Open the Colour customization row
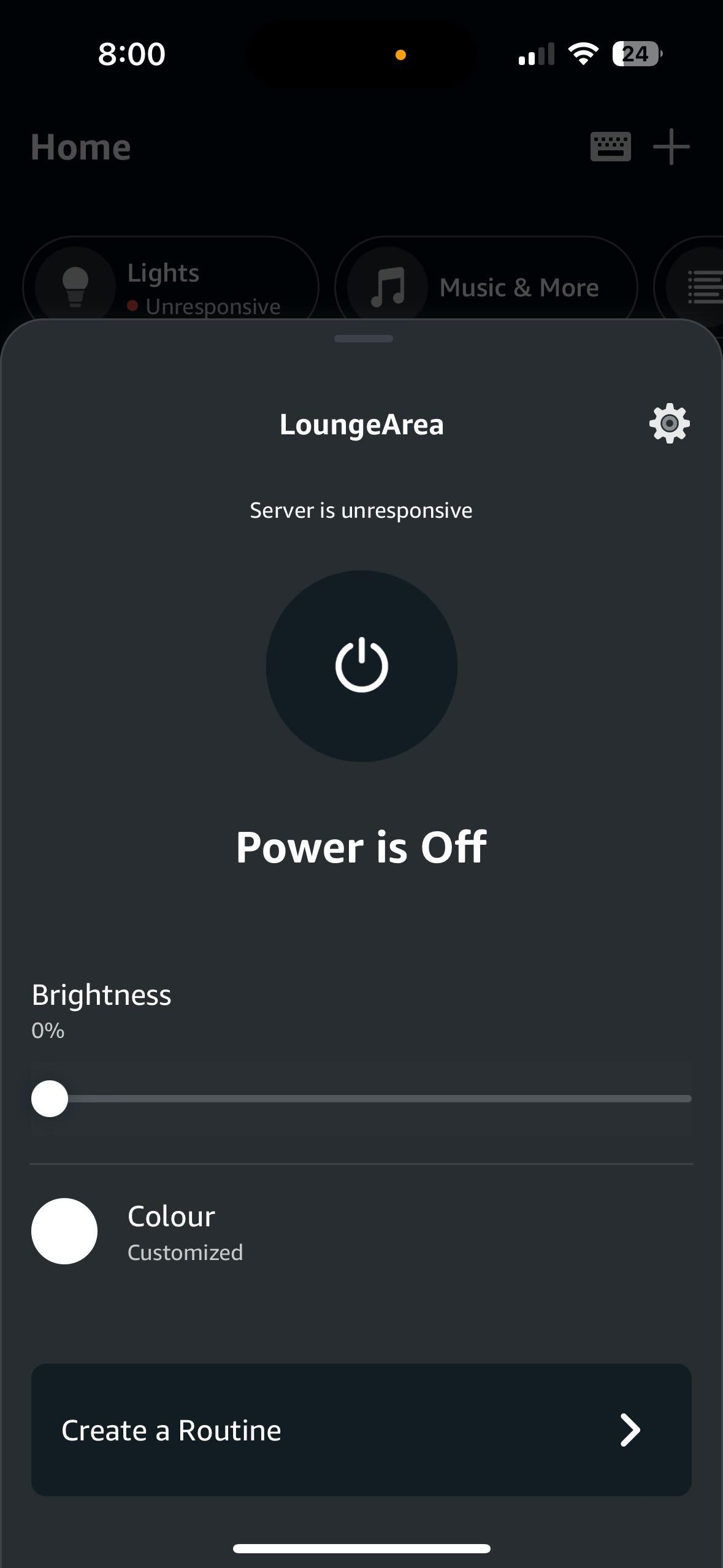Screen dimensions: 723x1568 click(361, 1231)
